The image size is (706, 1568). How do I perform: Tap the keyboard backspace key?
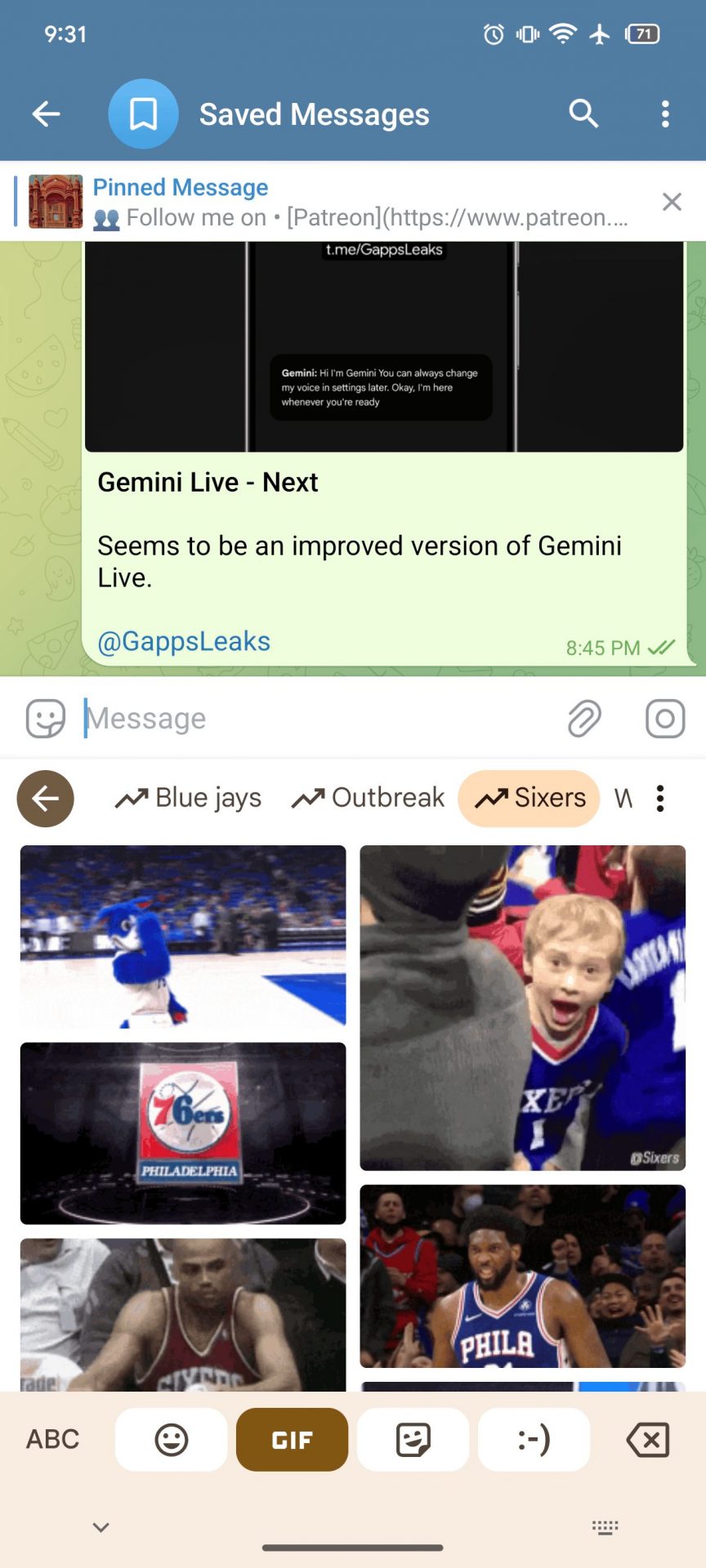(x=647, y=1439)
